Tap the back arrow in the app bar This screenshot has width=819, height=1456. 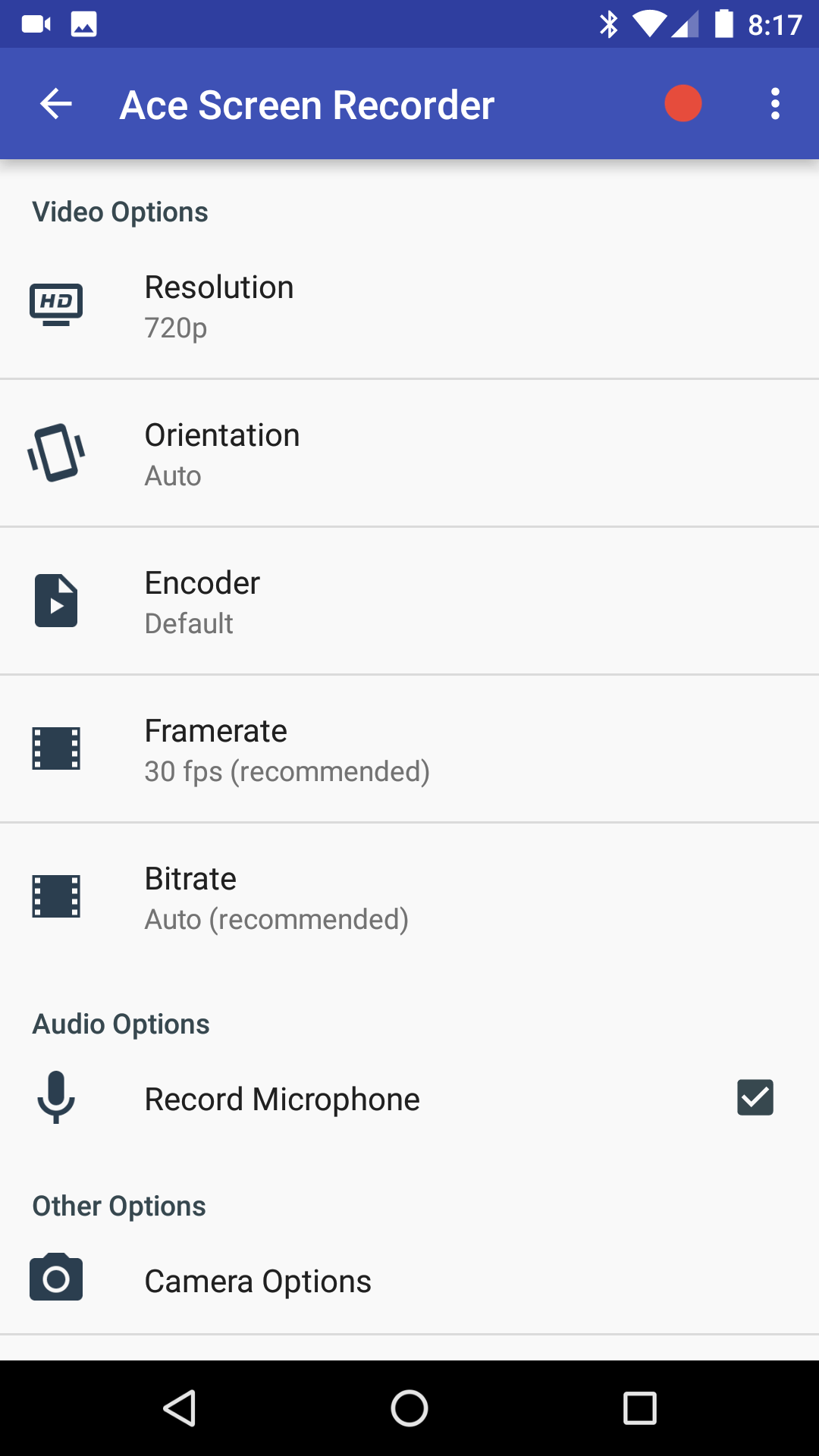coord(56,104)
